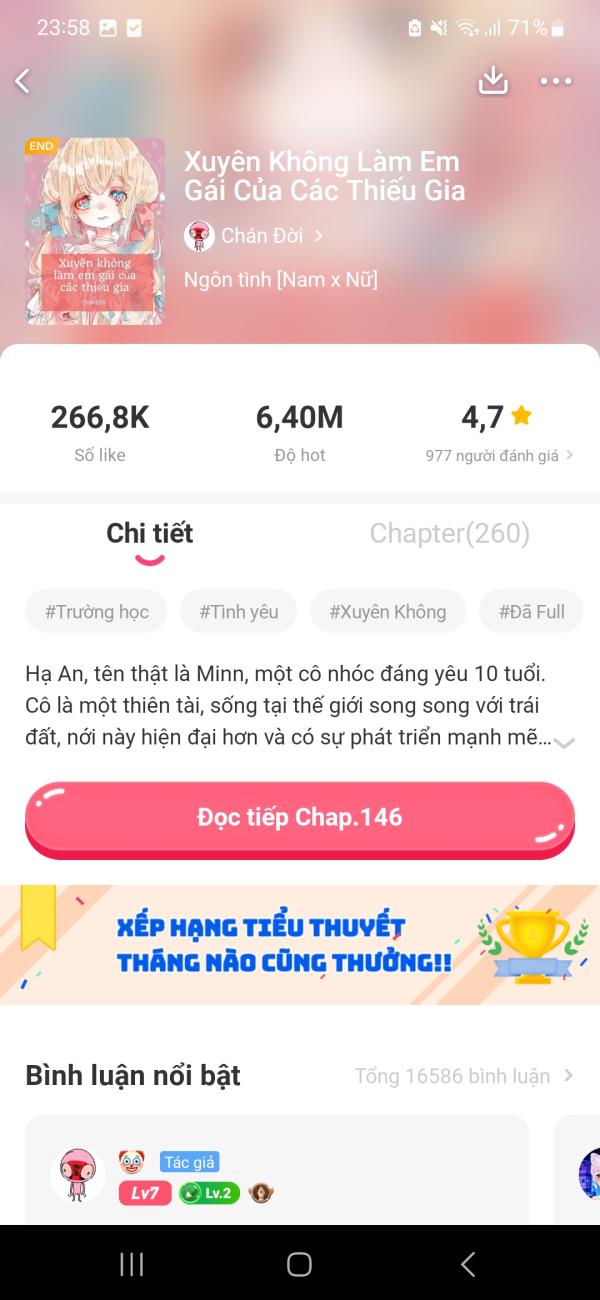Open the system recent apps view
Viewport: 600px width, 1300px height.
click(x=131, y=1264)
